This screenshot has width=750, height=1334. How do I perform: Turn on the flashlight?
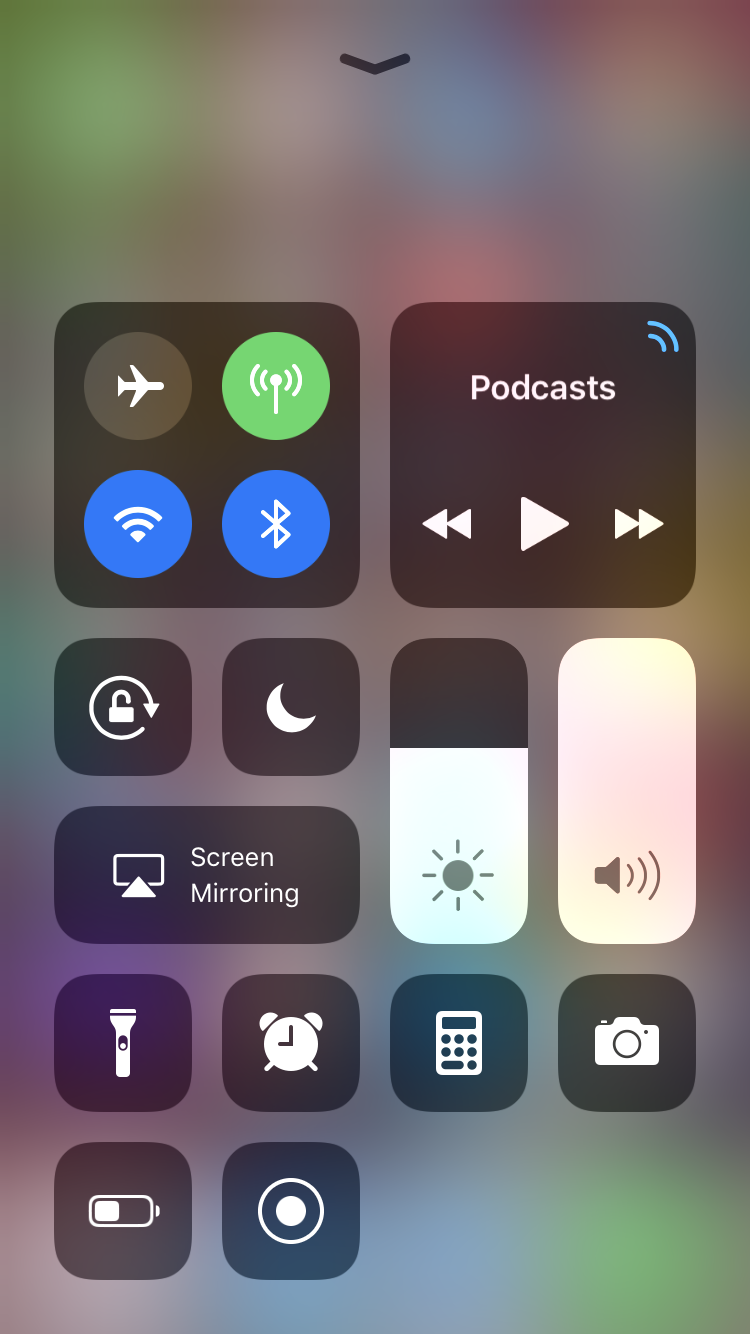(123, 1043)
